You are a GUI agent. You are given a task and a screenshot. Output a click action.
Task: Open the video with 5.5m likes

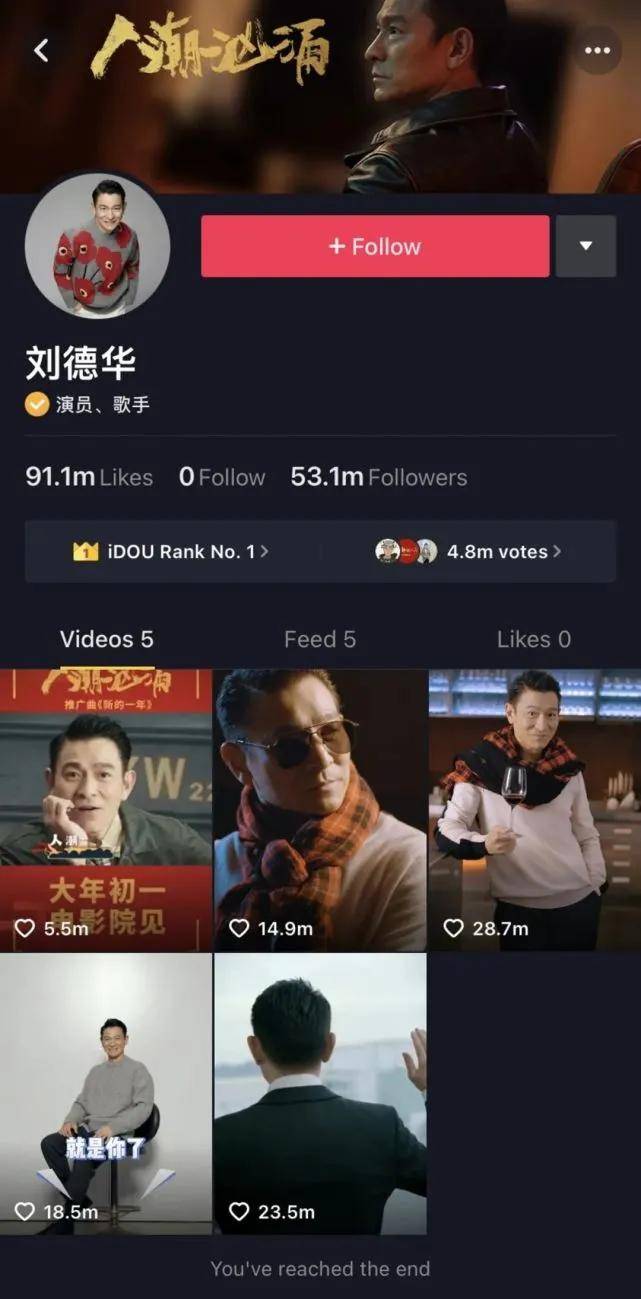point(106,810)
